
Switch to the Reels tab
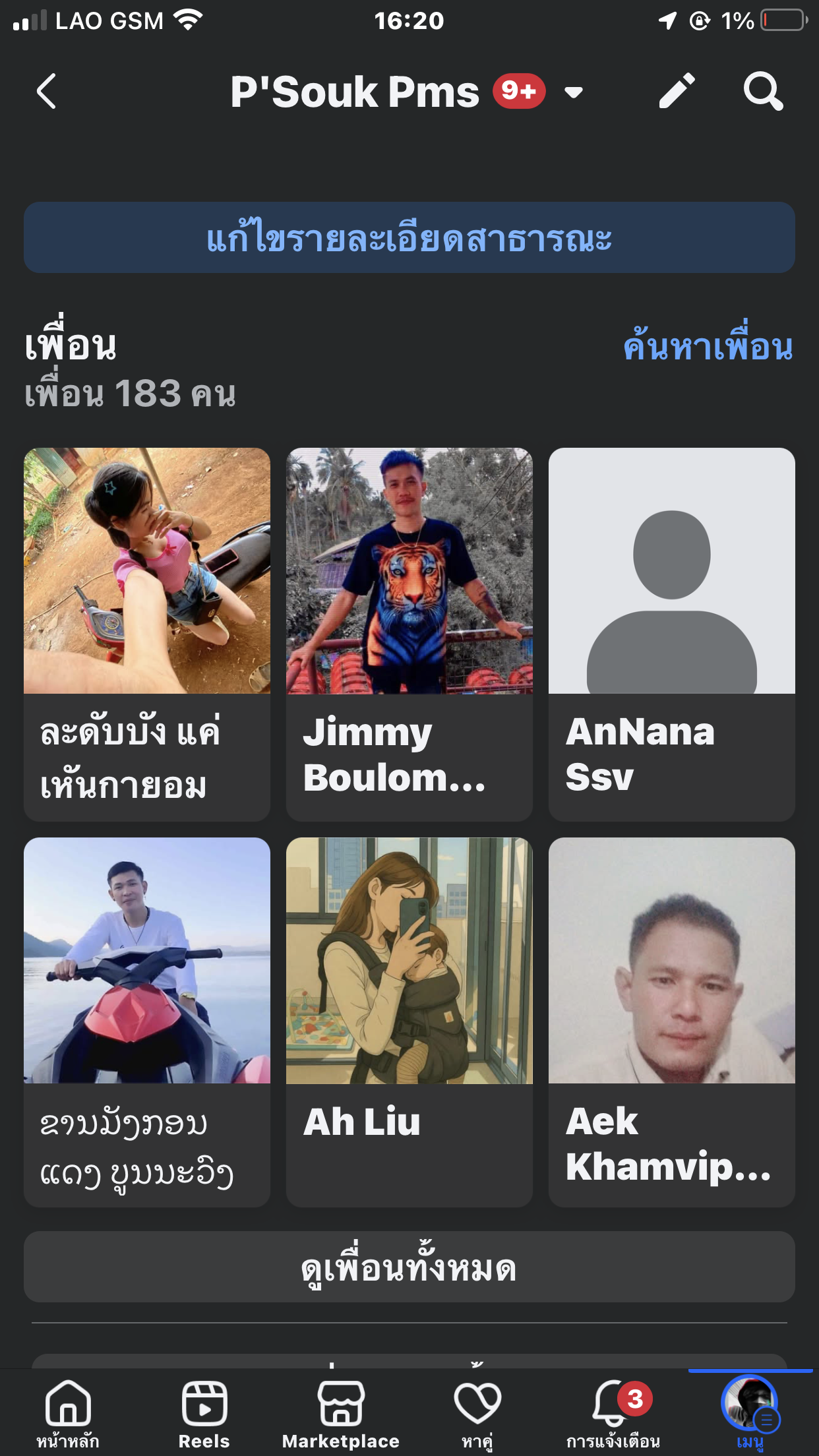204,1412
